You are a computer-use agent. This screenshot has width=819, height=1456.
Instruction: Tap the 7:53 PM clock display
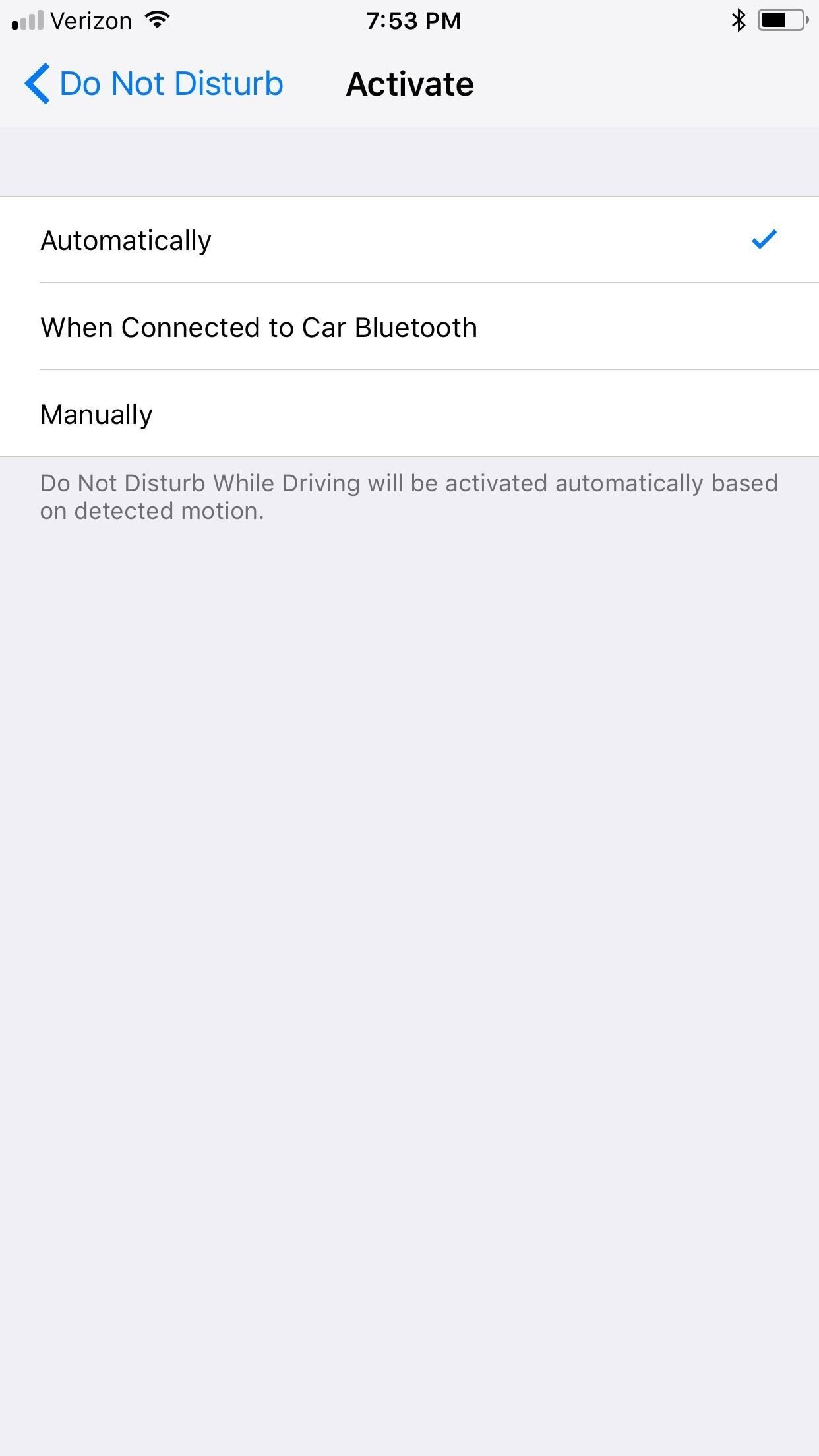click(x=414, y=20)
